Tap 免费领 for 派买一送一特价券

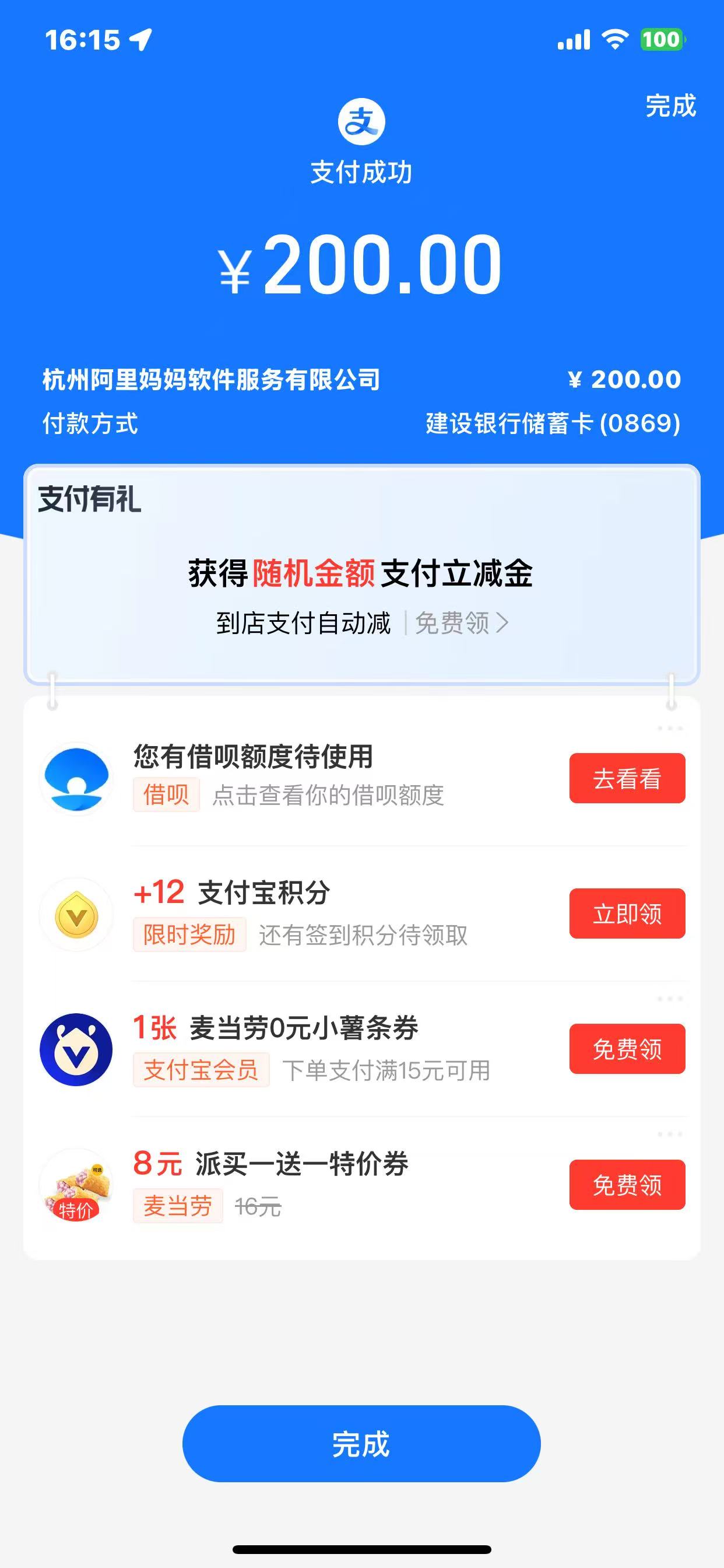click(x=627, y=1185)
